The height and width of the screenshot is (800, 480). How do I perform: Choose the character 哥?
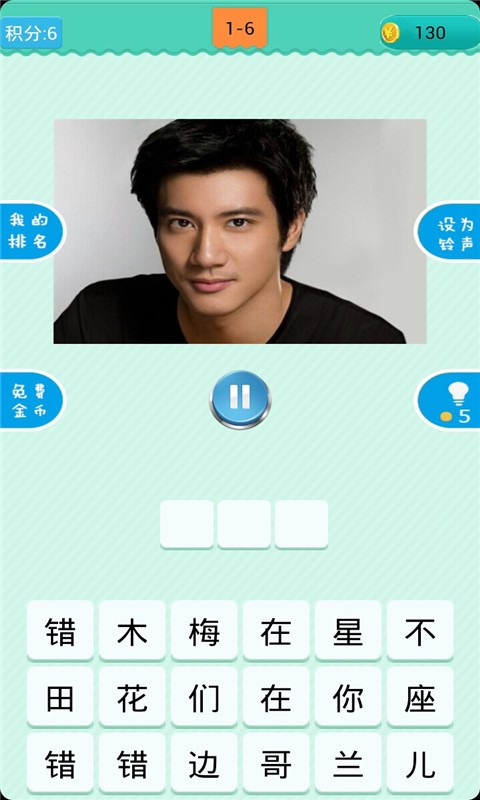(x=276, y=764)
